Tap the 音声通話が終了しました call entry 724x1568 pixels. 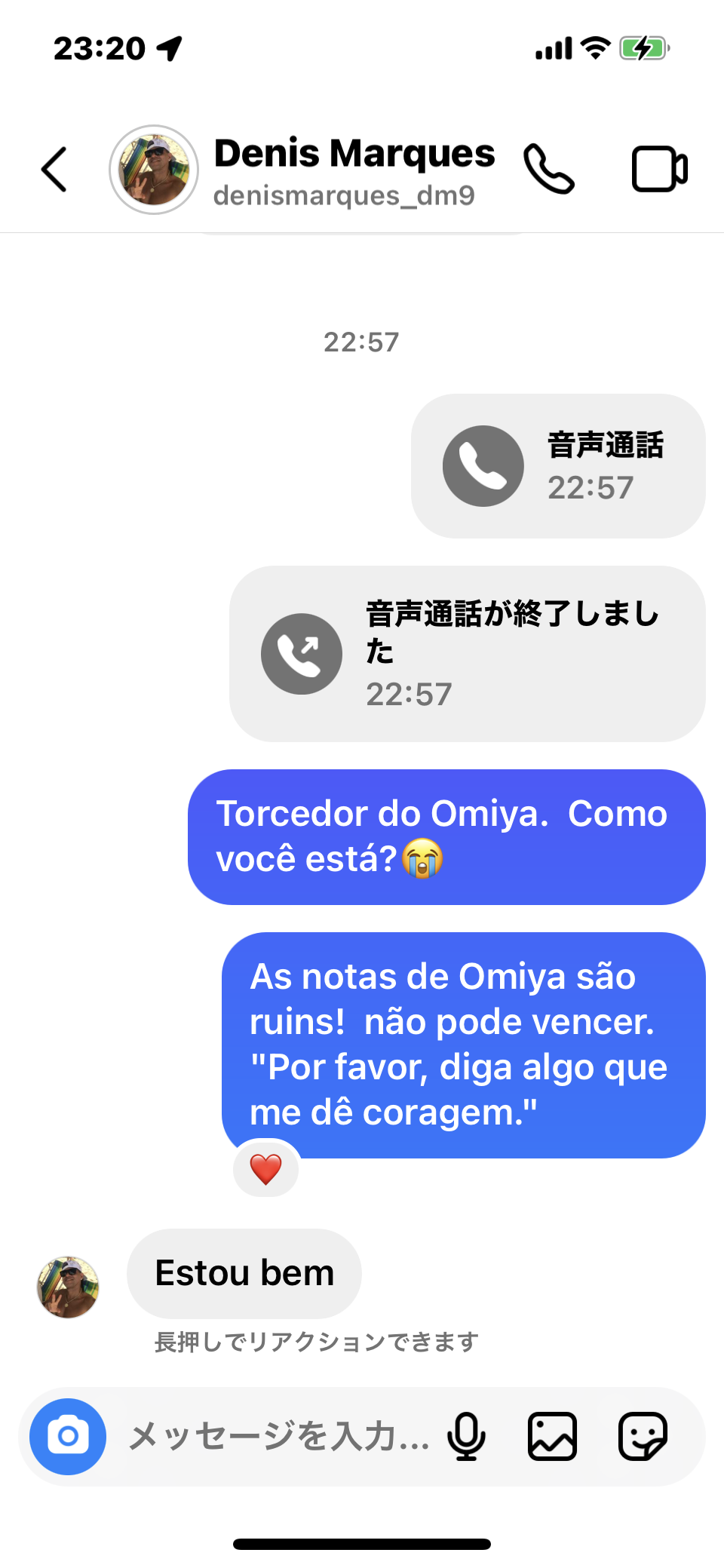(468, 654)
